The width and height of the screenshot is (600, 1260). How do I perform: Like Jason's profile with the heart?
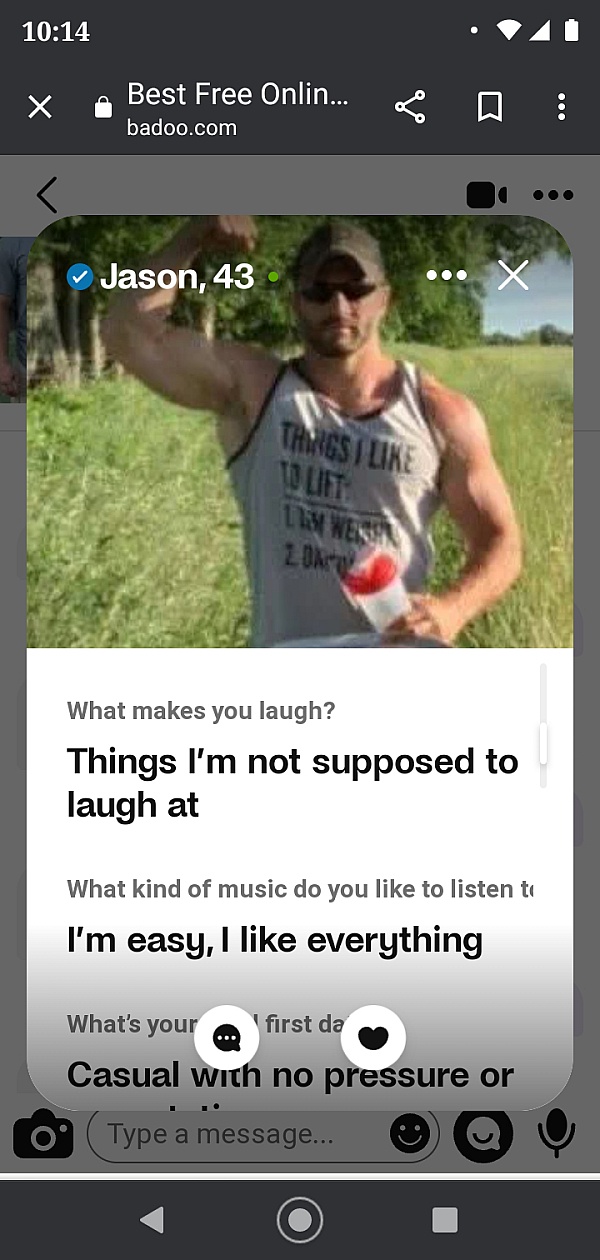click(373, 1038)
